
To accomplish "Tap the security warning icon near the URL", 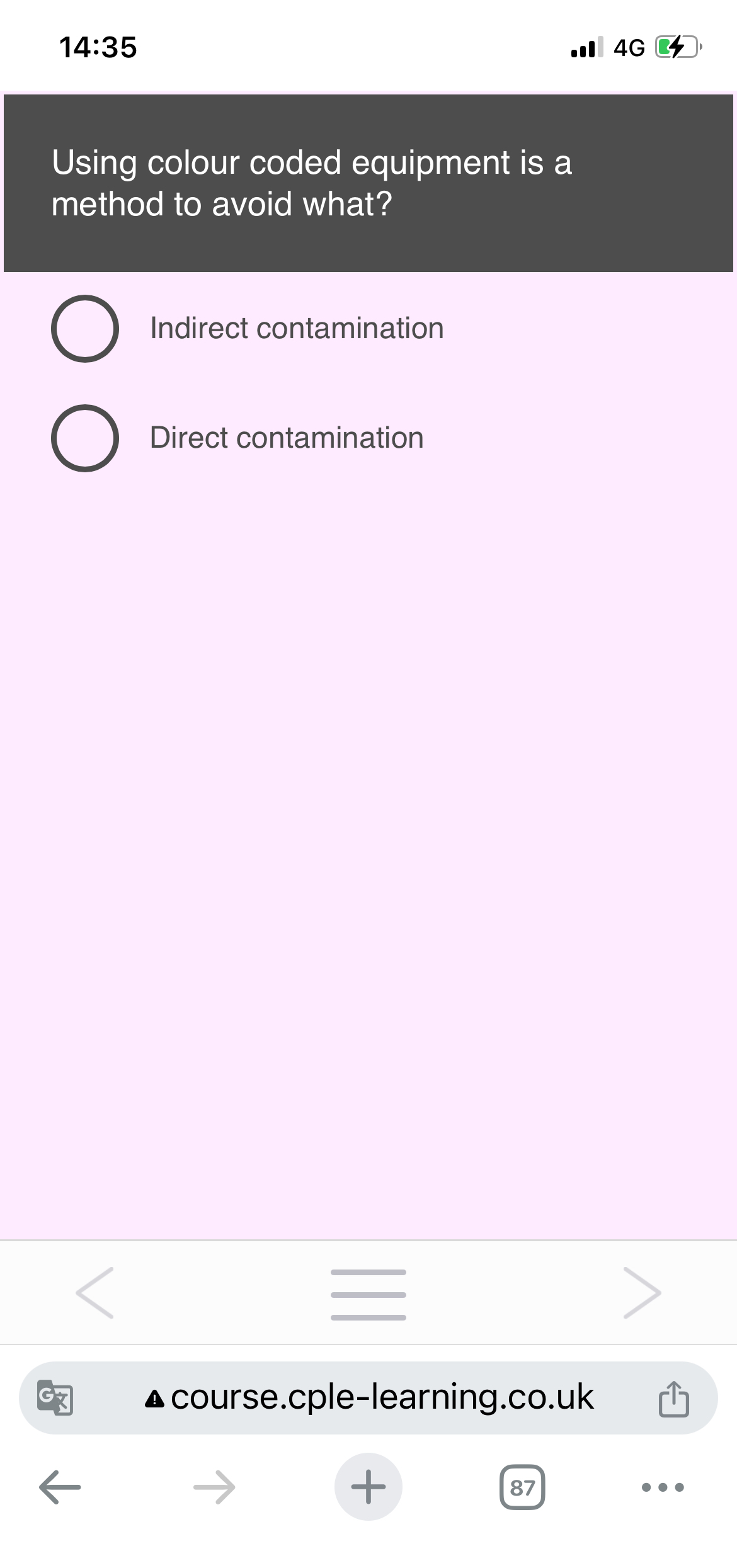I will coord(153,1399).
